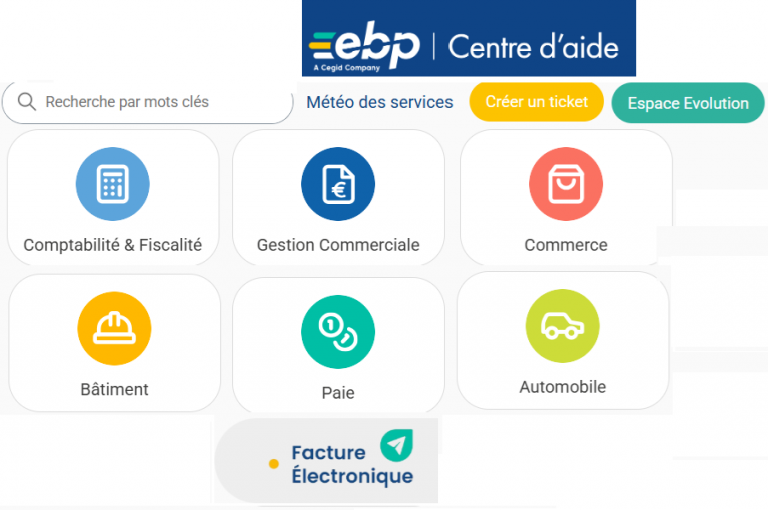Select Gestion Commerciale category
The width and height of the screenshot is (768, 510).
[338, 198]
